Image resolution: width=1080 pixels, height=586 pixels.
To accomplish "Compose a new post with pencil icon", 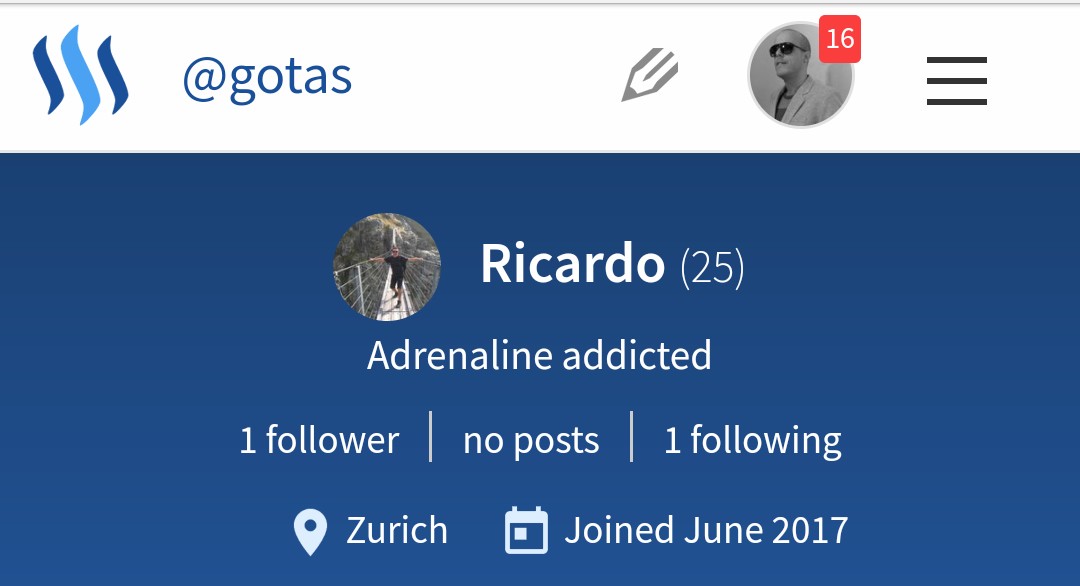I will point(650,76).
